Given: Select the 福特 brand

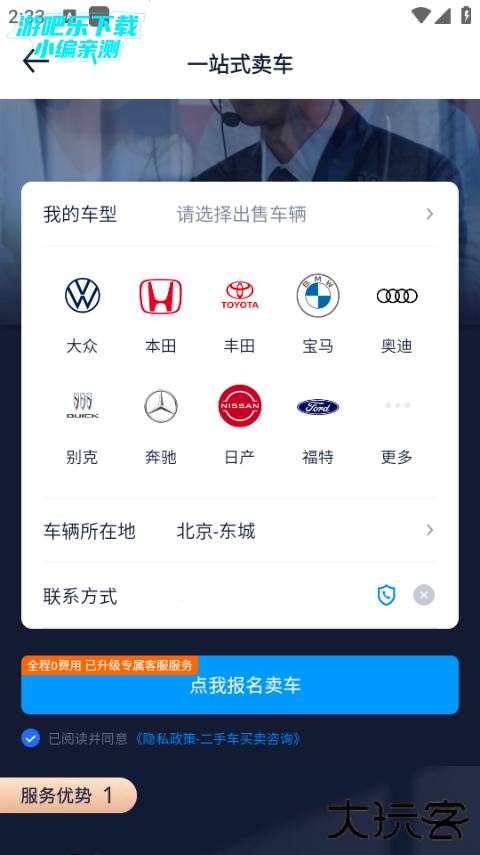Looking at the screenshot, I should [318, 425].
